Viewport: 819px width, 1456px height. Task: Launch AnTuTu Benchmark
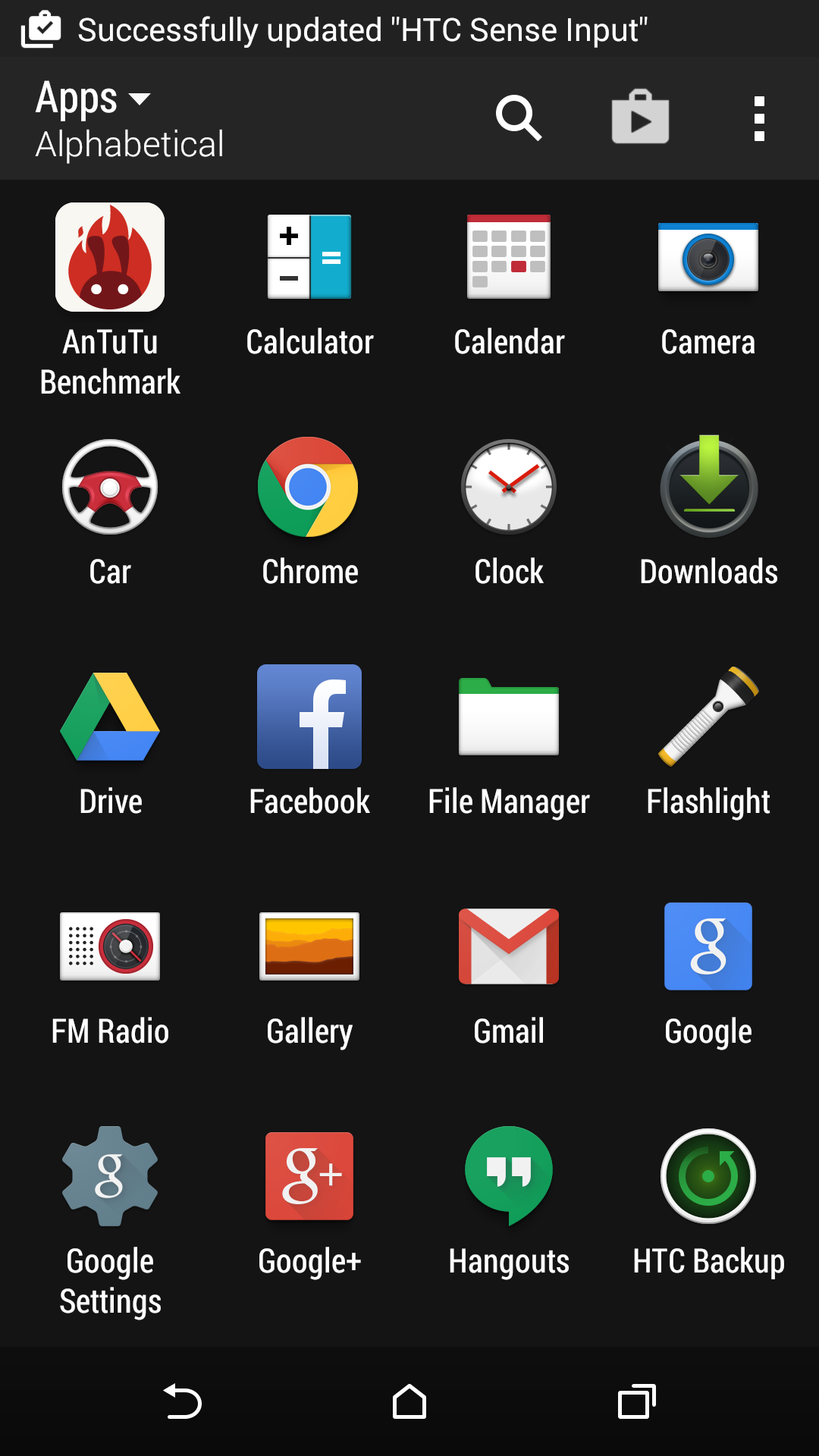pos(110,258)
